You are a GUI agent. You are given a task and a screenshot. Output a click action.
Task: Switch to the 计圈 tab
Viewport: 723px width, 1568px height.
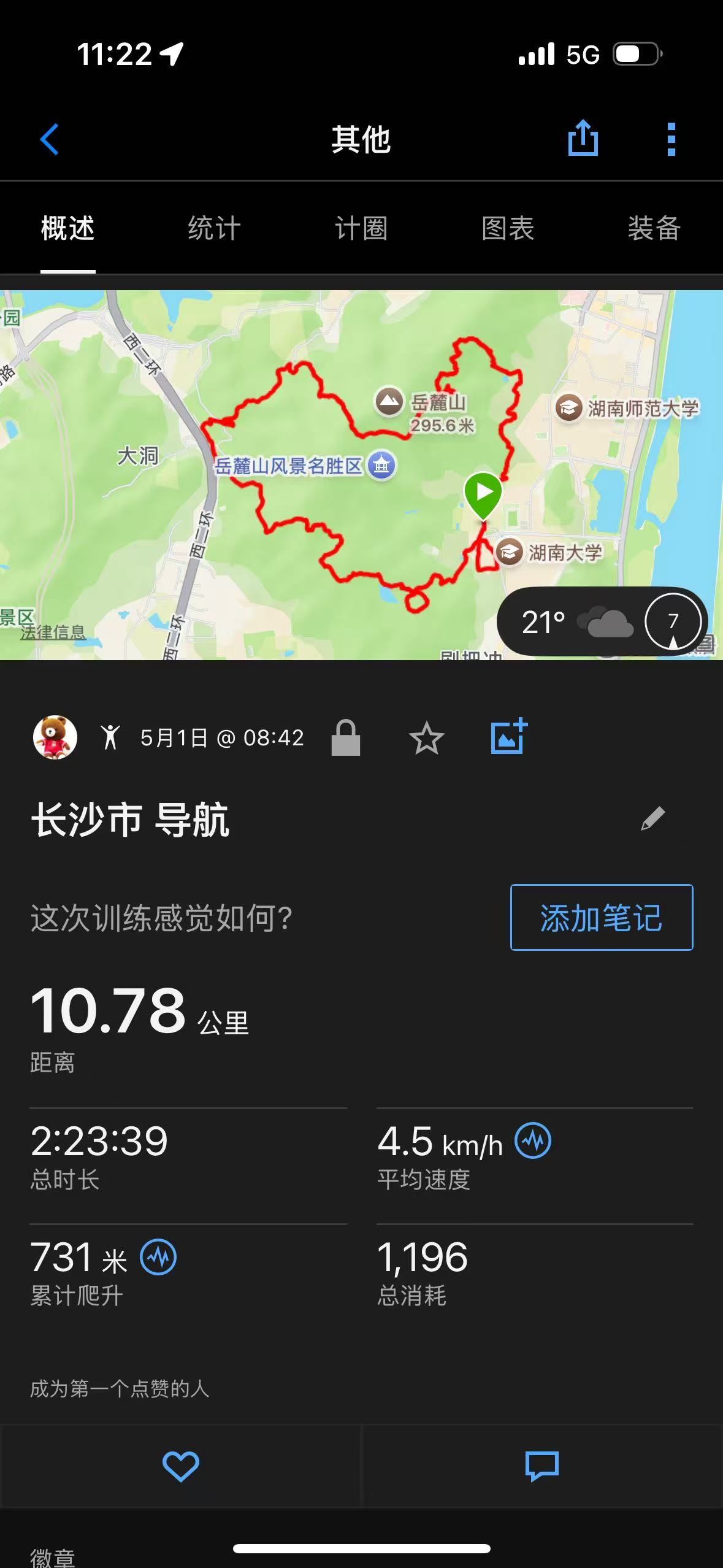[x=361, y=228]
